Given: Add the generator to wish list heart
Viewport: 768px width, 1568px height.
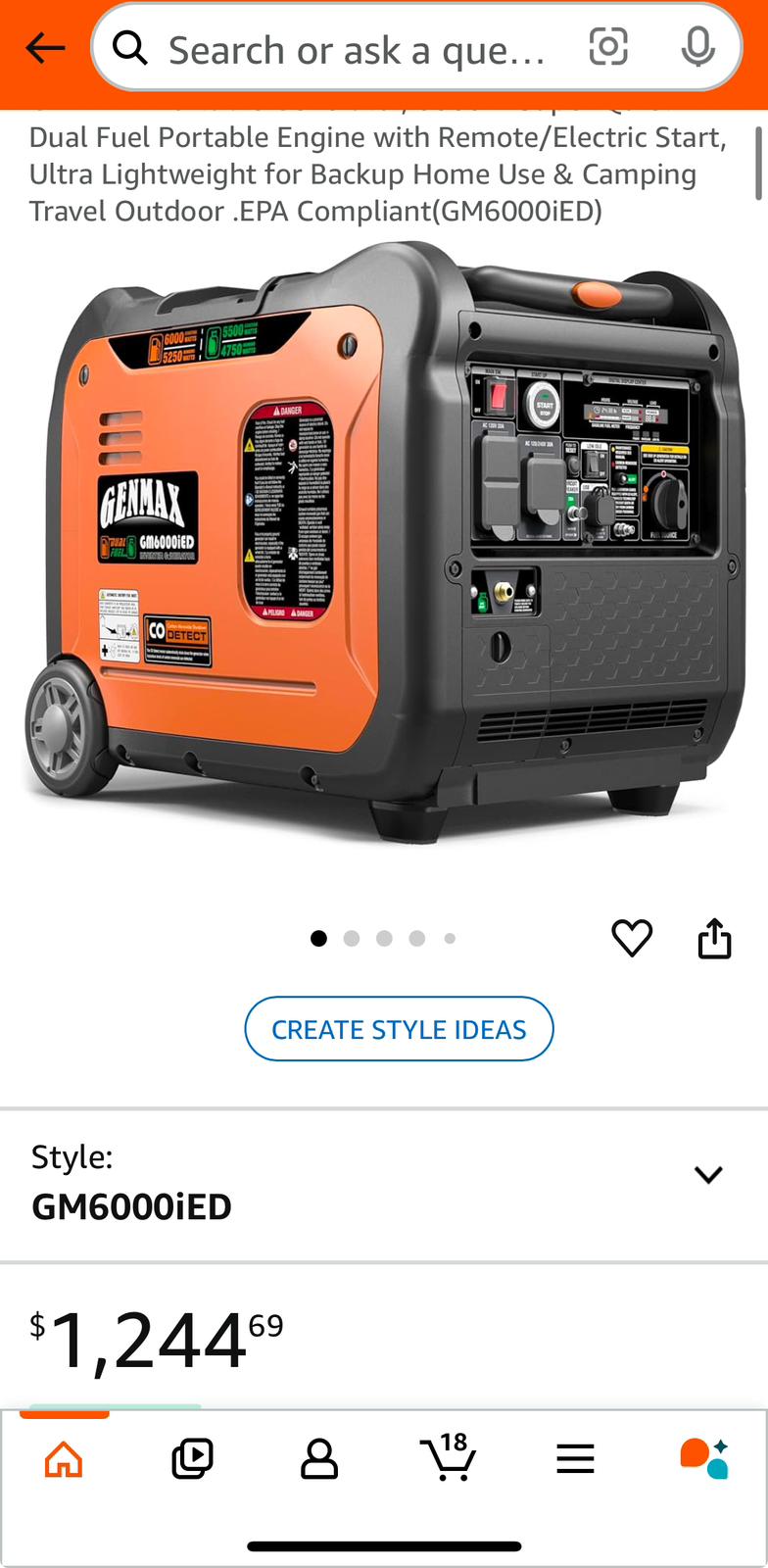Looking at the screenshot, I should pyautogui.click(x=632, y=939).
